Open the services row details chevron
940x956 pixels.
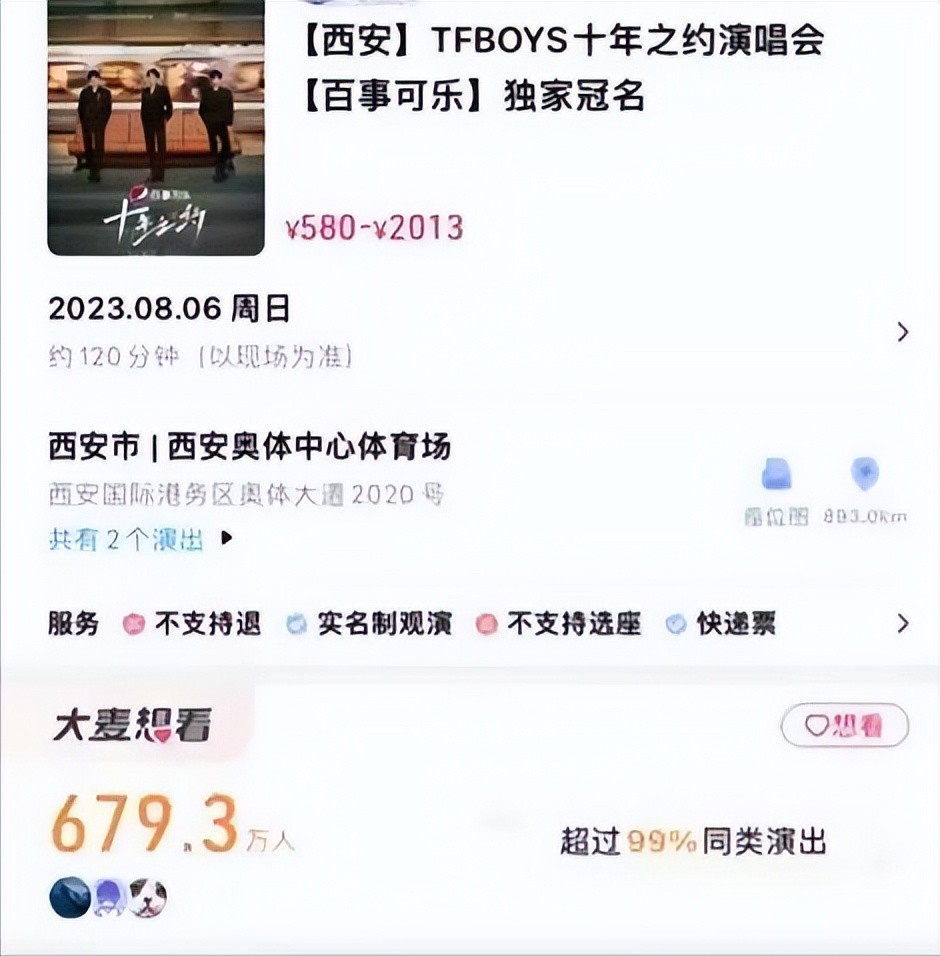pyautogui.click(x=903, y=624)
